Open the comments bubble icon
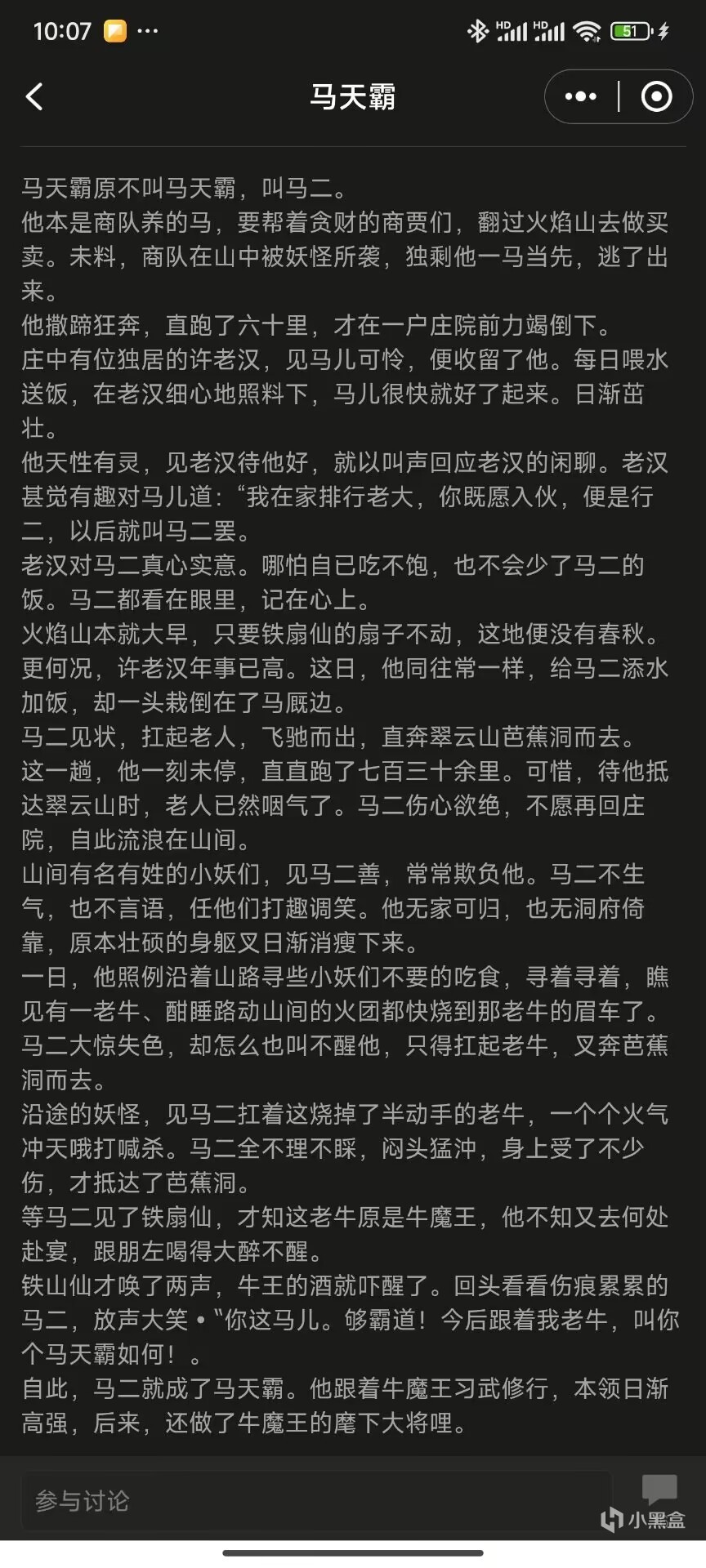706x1568 pixels. pyautogui.click(x=659, y=1490)
